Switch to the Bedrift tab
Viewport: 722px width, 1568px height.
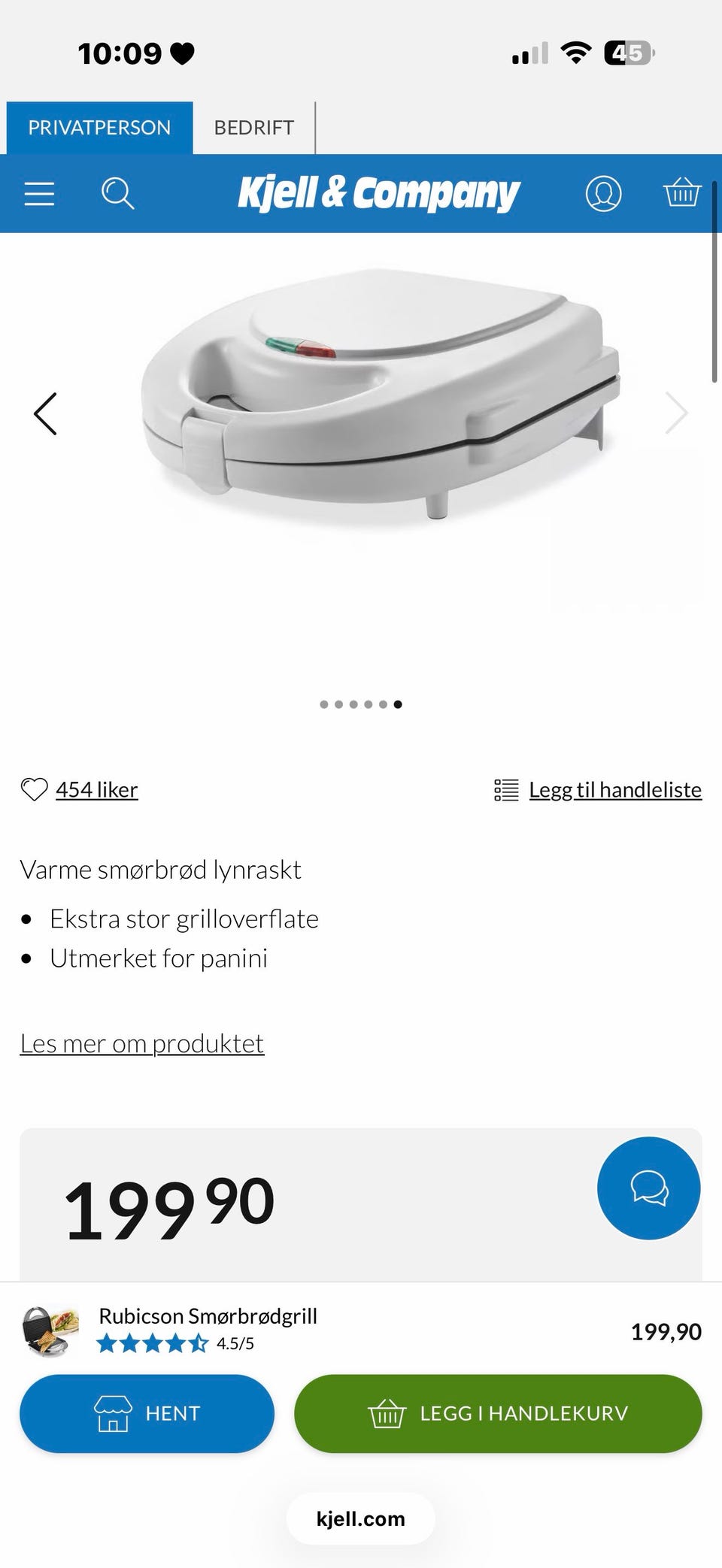pyautogui.click(x=254, y=128)
